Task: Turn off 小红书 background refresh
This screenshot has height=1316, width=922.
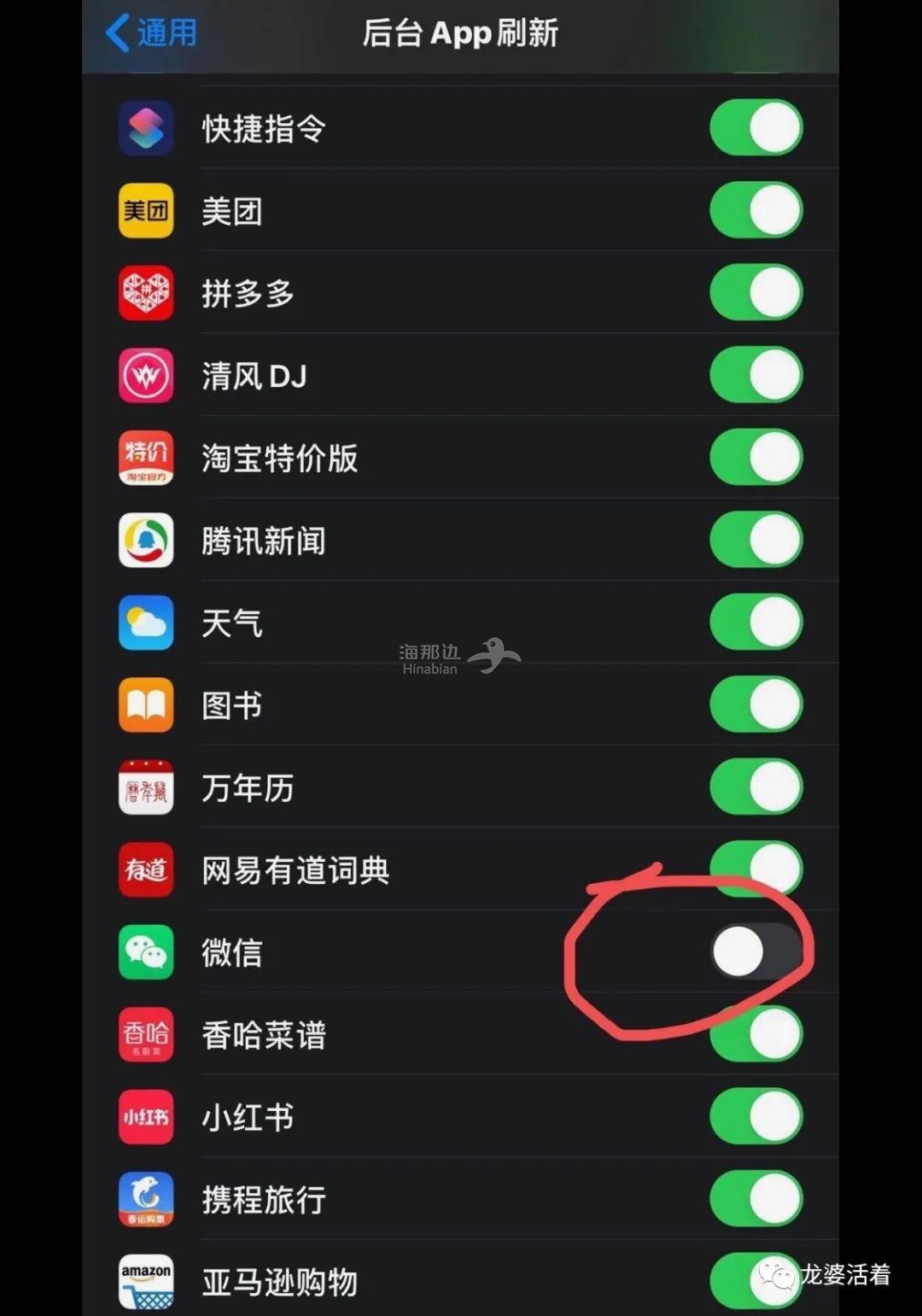Action: coord(756,1116)
